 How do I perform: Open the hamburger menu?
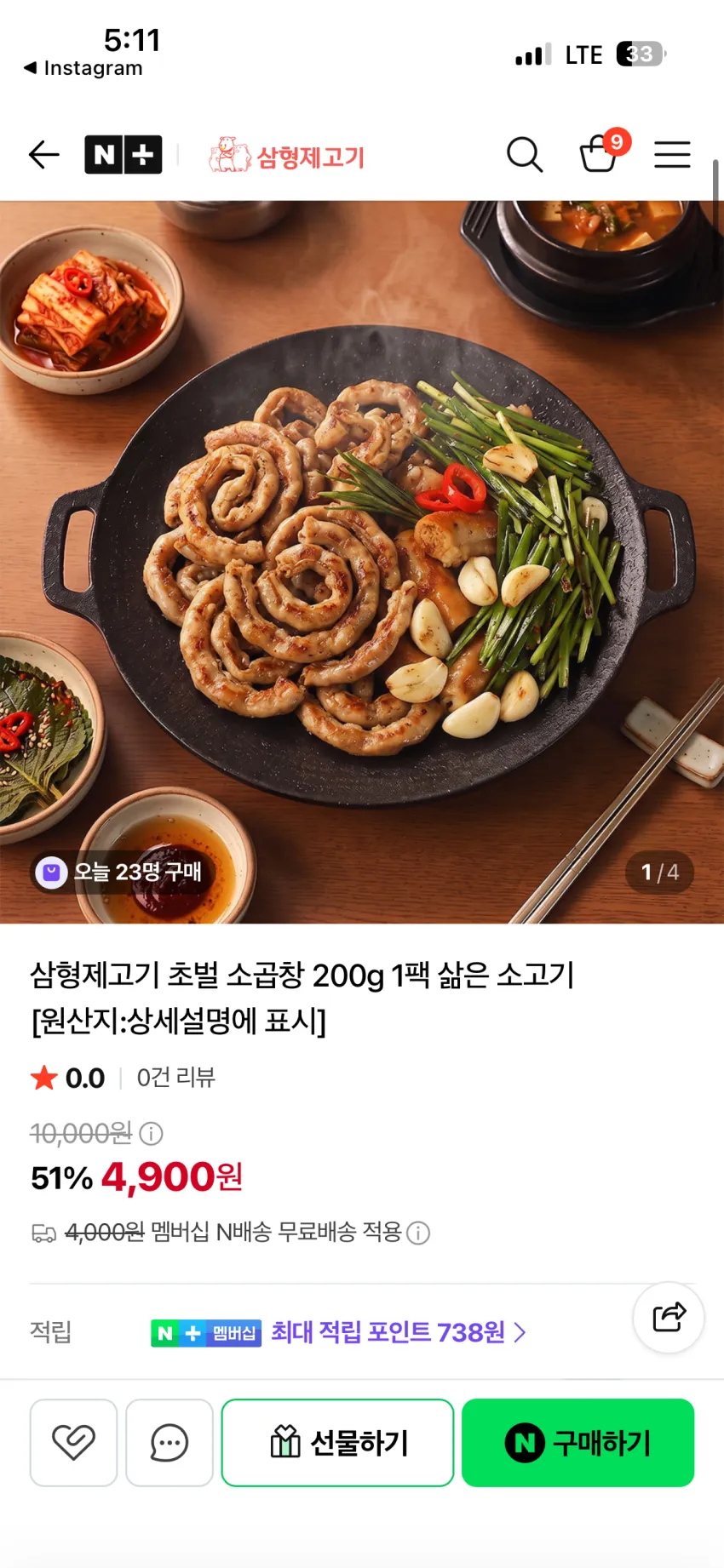click(672, 155)
